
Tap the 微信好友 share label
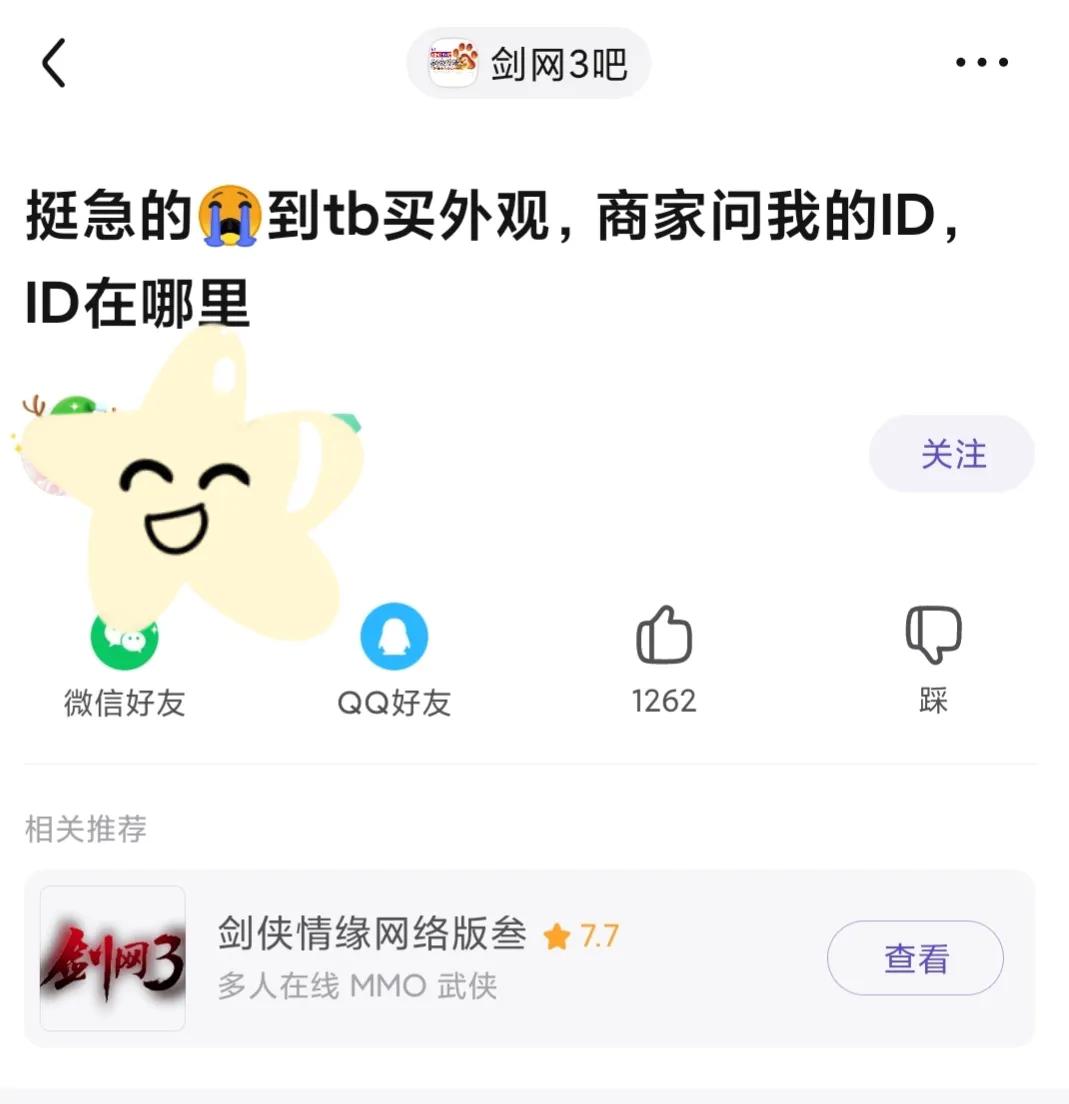click(x=125, y=701)
